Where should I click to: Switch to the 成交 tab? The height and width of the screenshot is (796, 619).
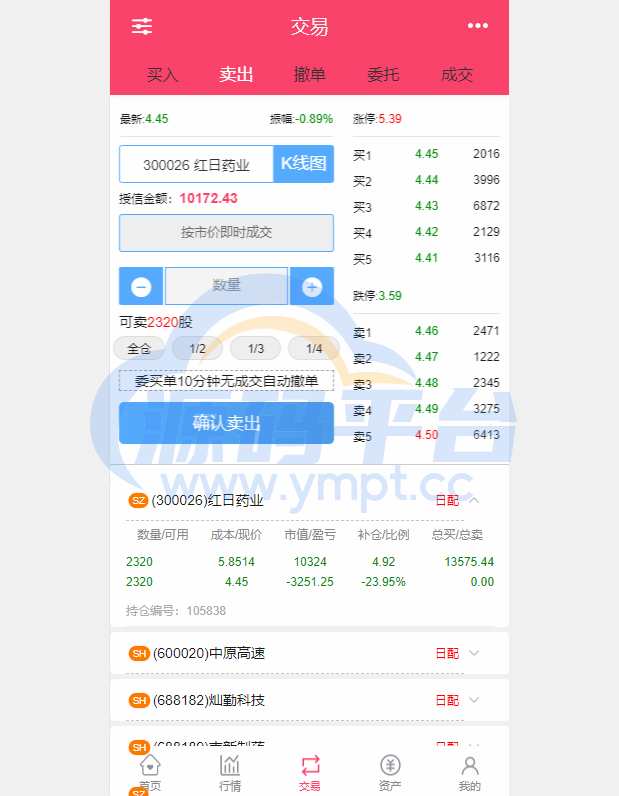pyautogui.click(x=457, y=75)
